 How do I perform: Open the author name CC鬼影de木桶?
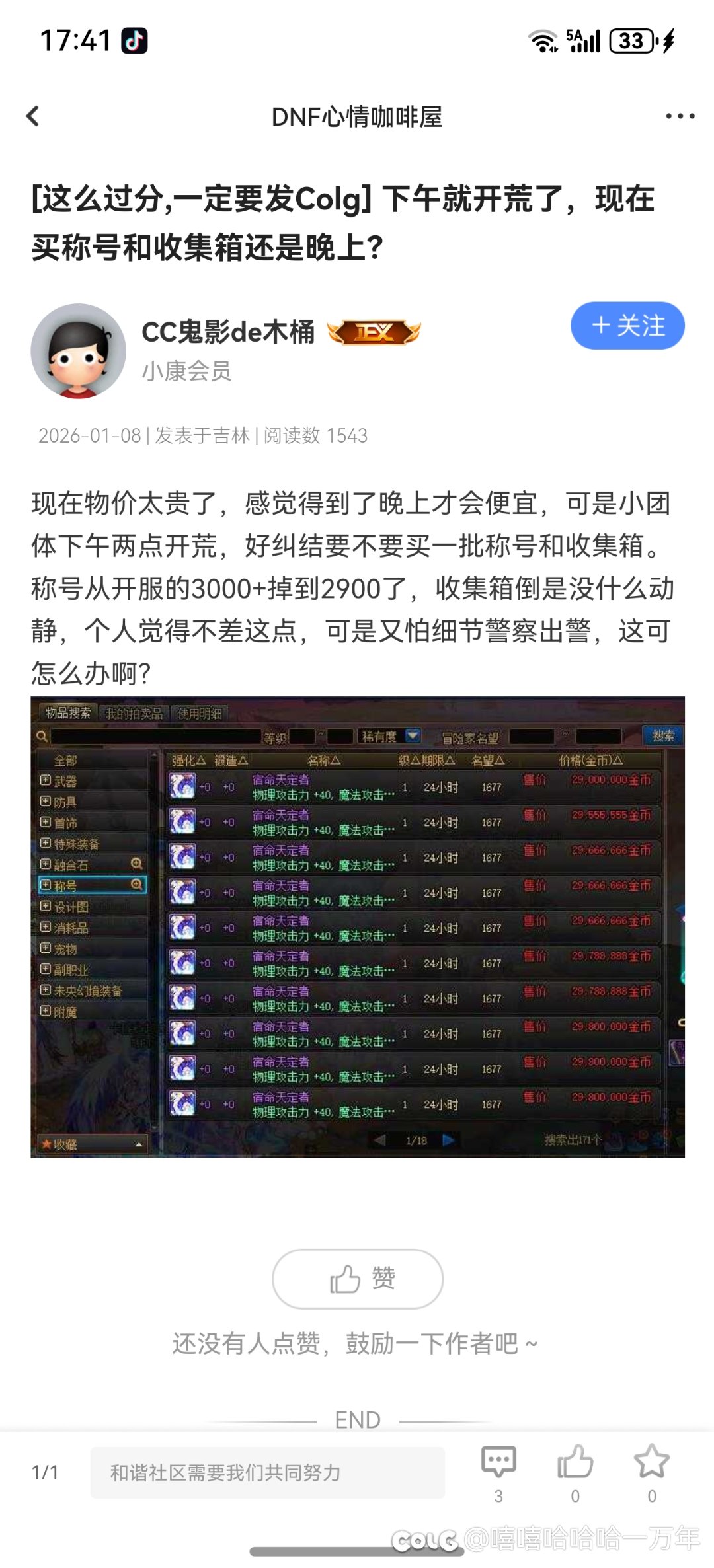pyautogui.click(x=228, y=332)
